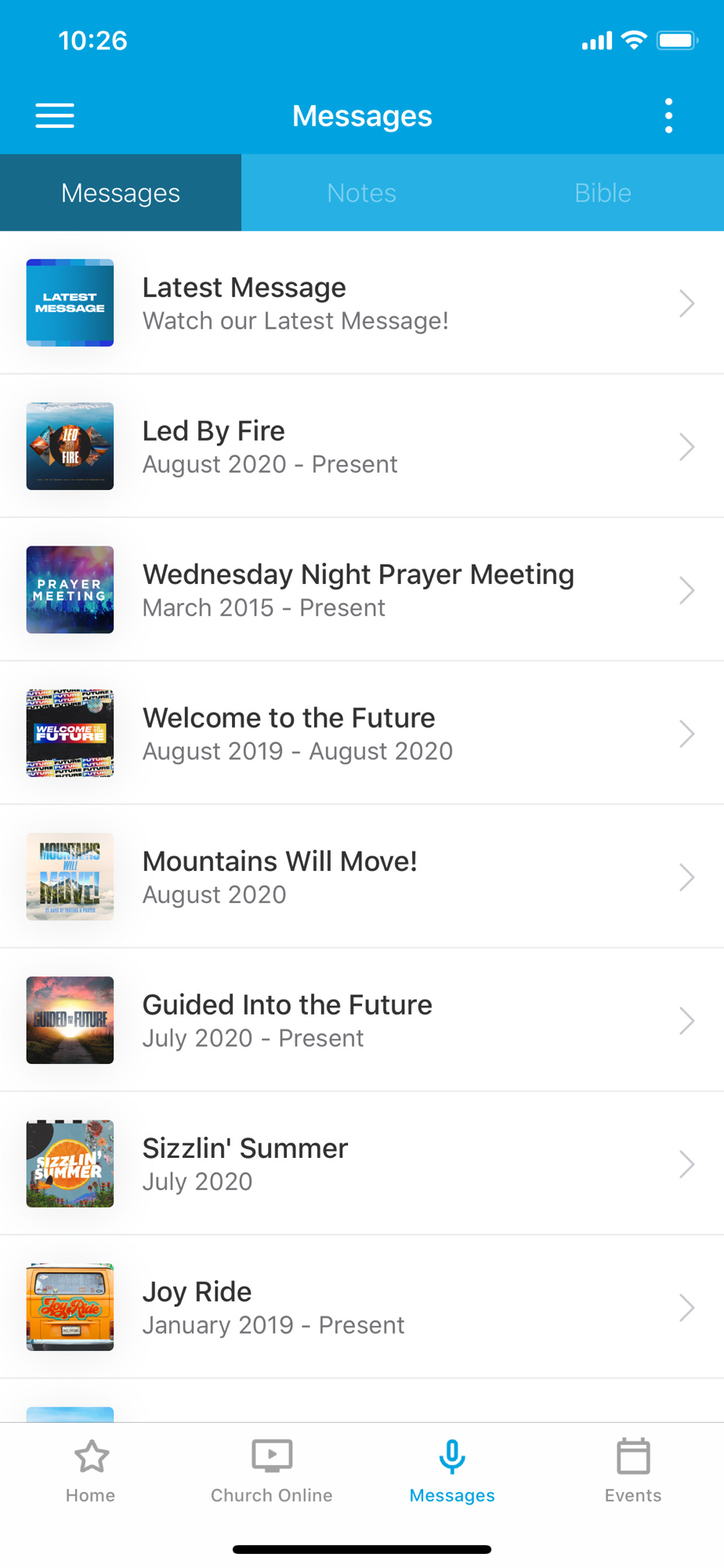This screenshot has height=1568, width=724.
Task: Open the three-dot overflow menu
Action: pyautogui.click(x=668, y=116)
